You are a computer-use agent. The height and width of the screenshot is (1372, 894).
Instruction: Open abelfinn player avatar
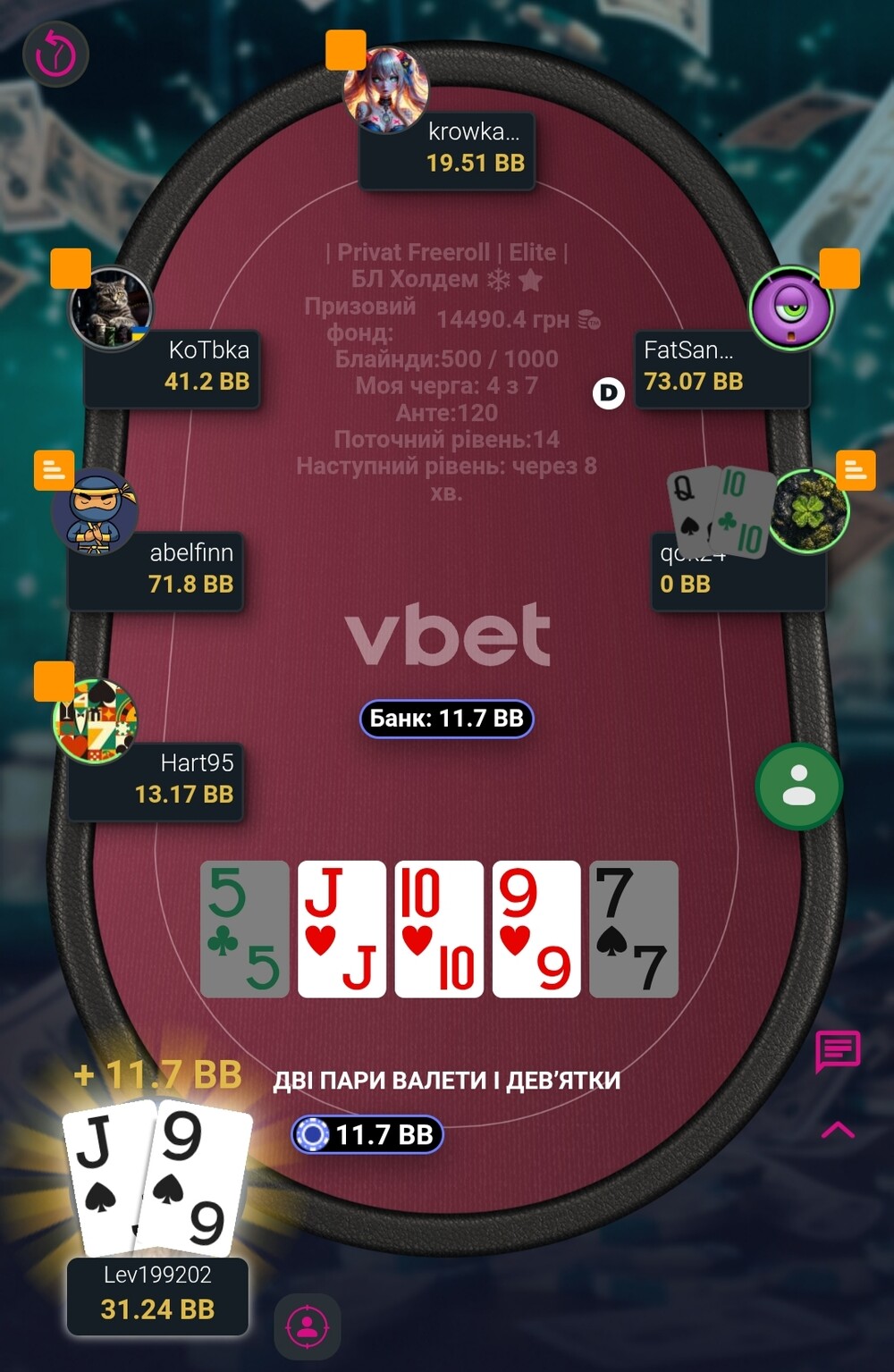point(95,511)
